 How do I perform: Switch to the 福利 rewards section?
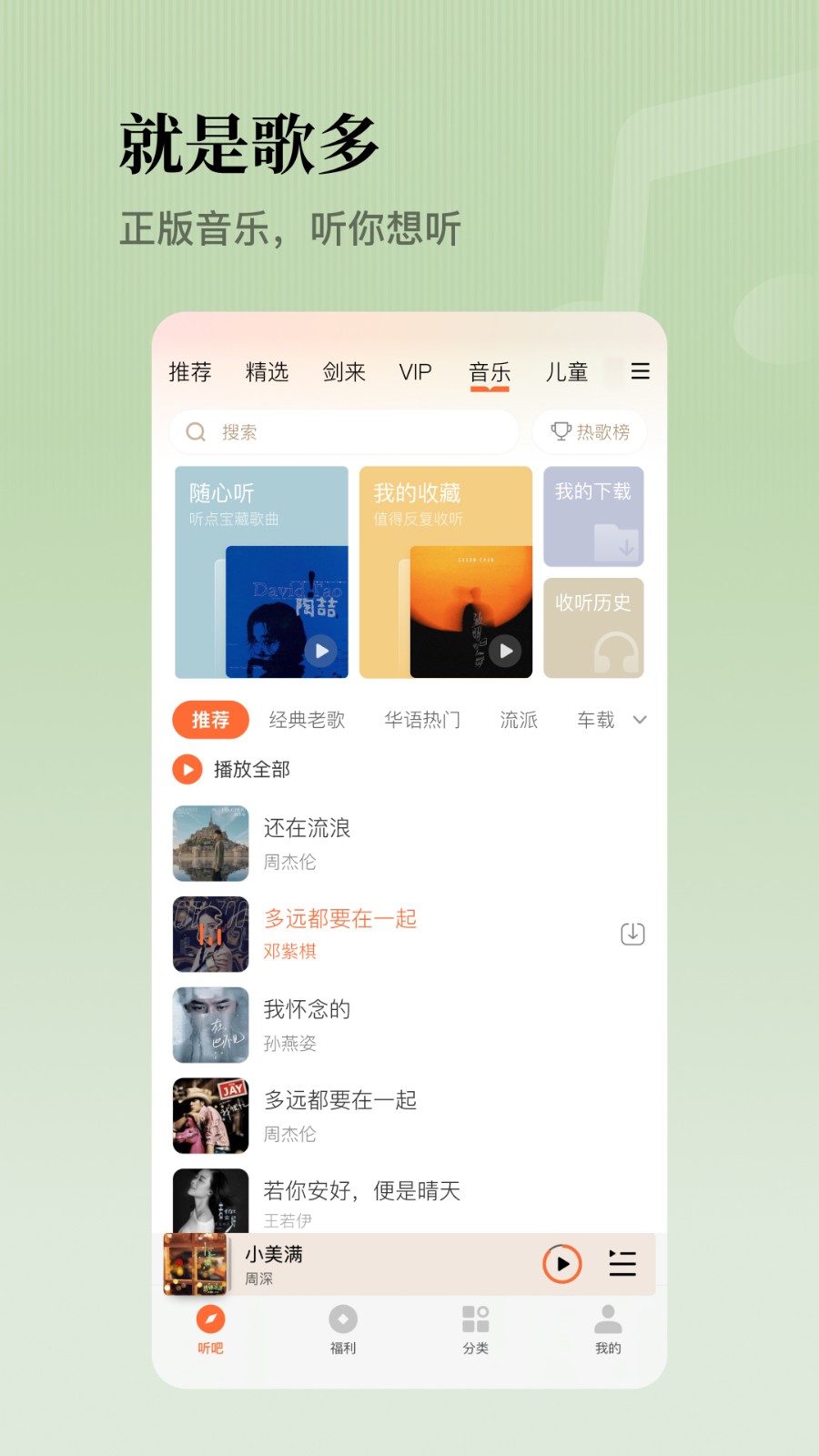coord(342,1330)
